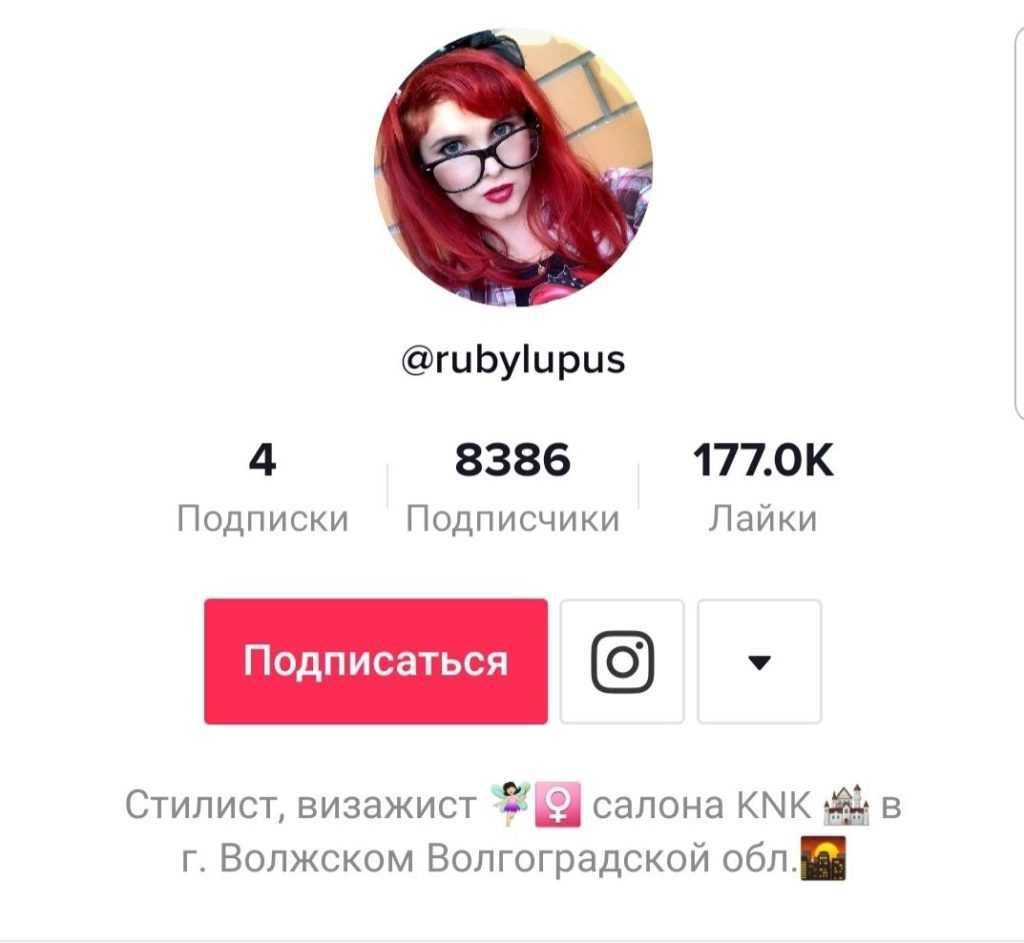Screen dimensions: 1024x943
Task: View the rubylupus profile photo
Action: point(512,168)
